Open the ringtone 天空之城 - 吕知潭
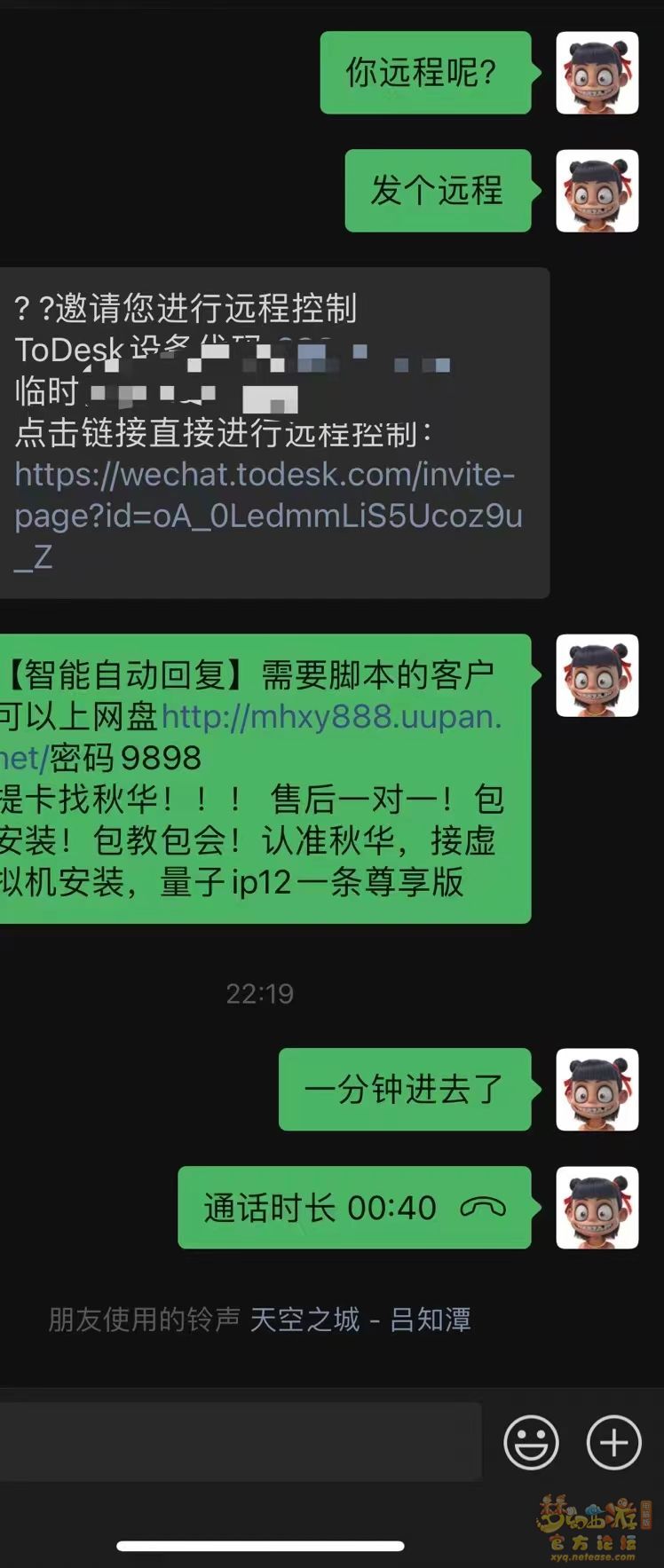664x1568 pixels. click(x=360, y=1320)
